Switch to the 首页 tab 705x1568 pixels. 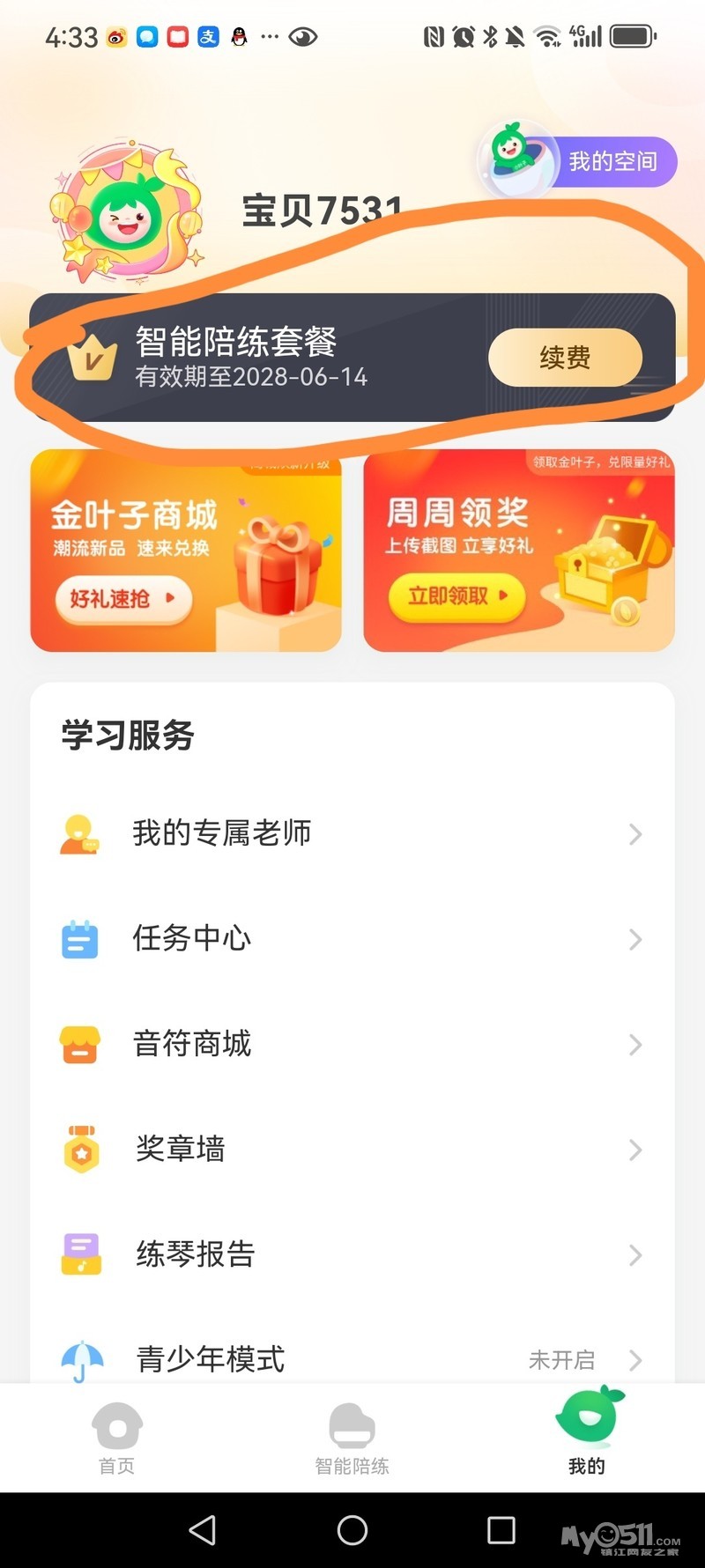pyautogui.click(x=117, y=1439)
